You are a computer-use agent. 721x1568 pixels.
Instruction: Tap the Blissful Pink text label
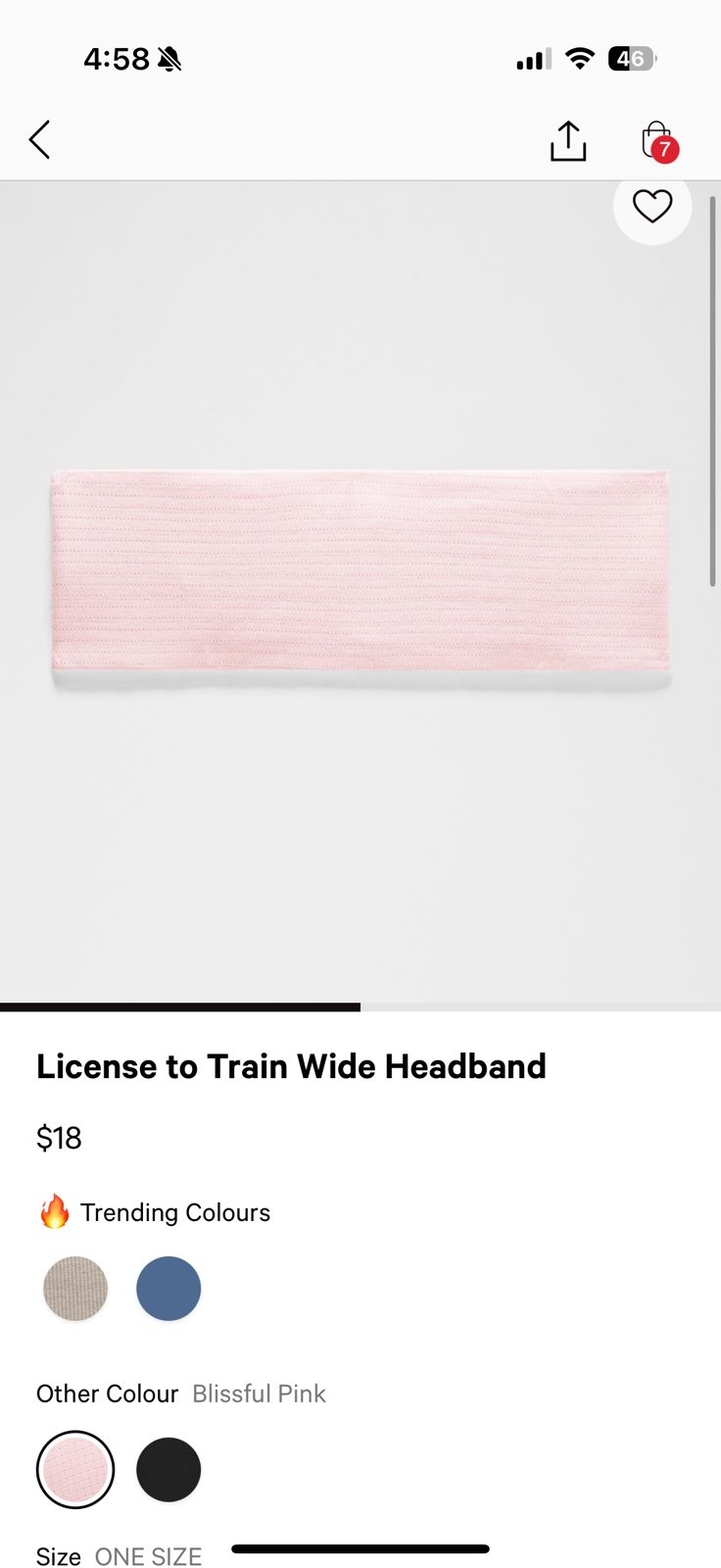coord(258,1394)
